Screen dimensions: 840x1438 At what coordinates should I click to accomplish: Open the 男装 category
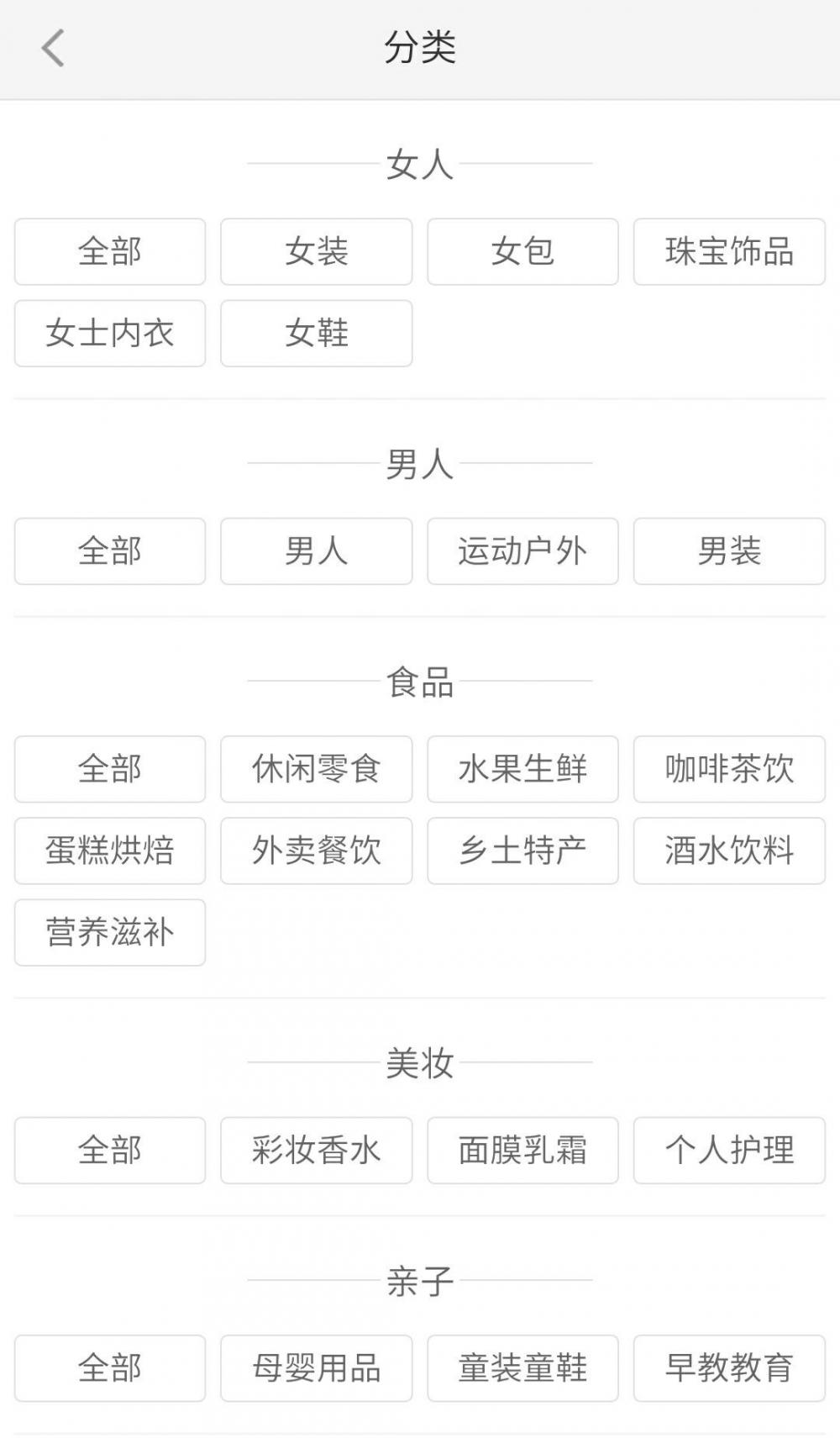tap(729, 551)
